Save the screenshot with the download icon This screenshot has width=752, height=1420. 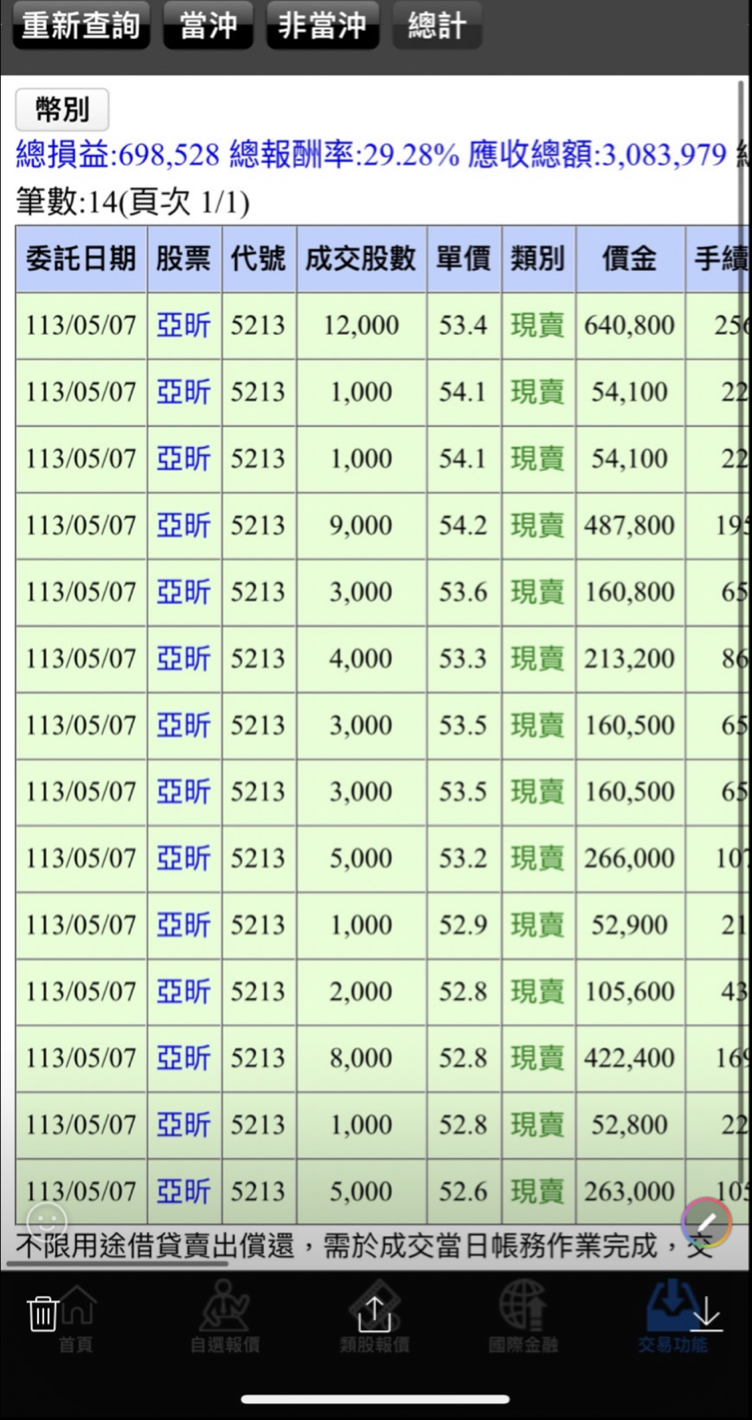point(707,1313)
